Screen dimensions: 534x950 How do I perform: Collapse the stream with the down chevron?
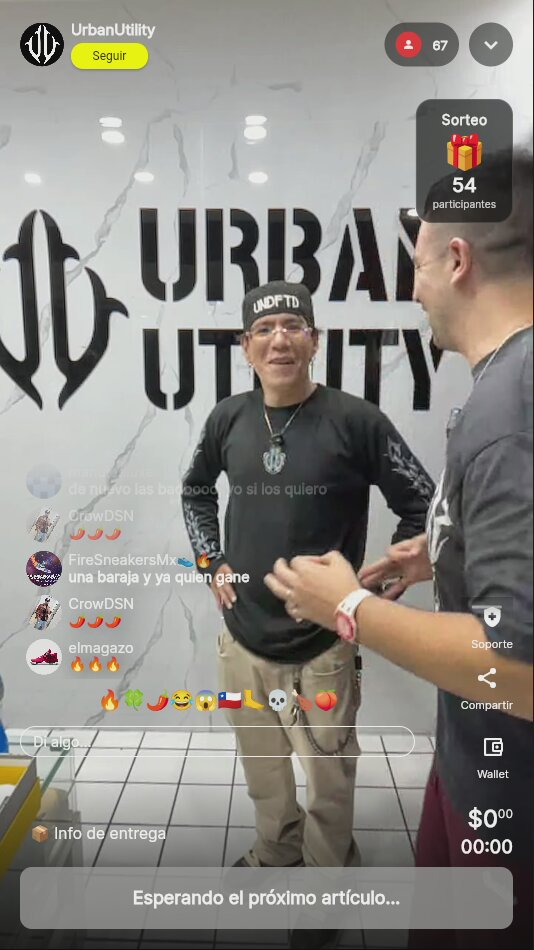[490, 45]
